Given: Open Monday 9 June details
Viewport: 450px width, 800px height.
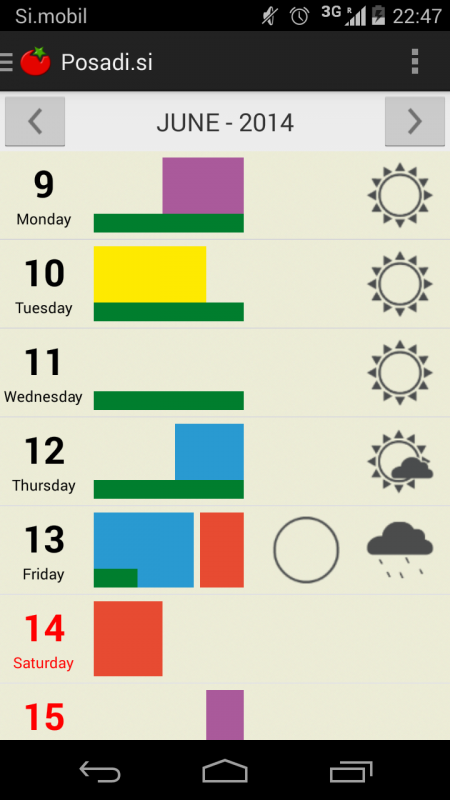Looking at the screenshot, I should pos(225,195).
